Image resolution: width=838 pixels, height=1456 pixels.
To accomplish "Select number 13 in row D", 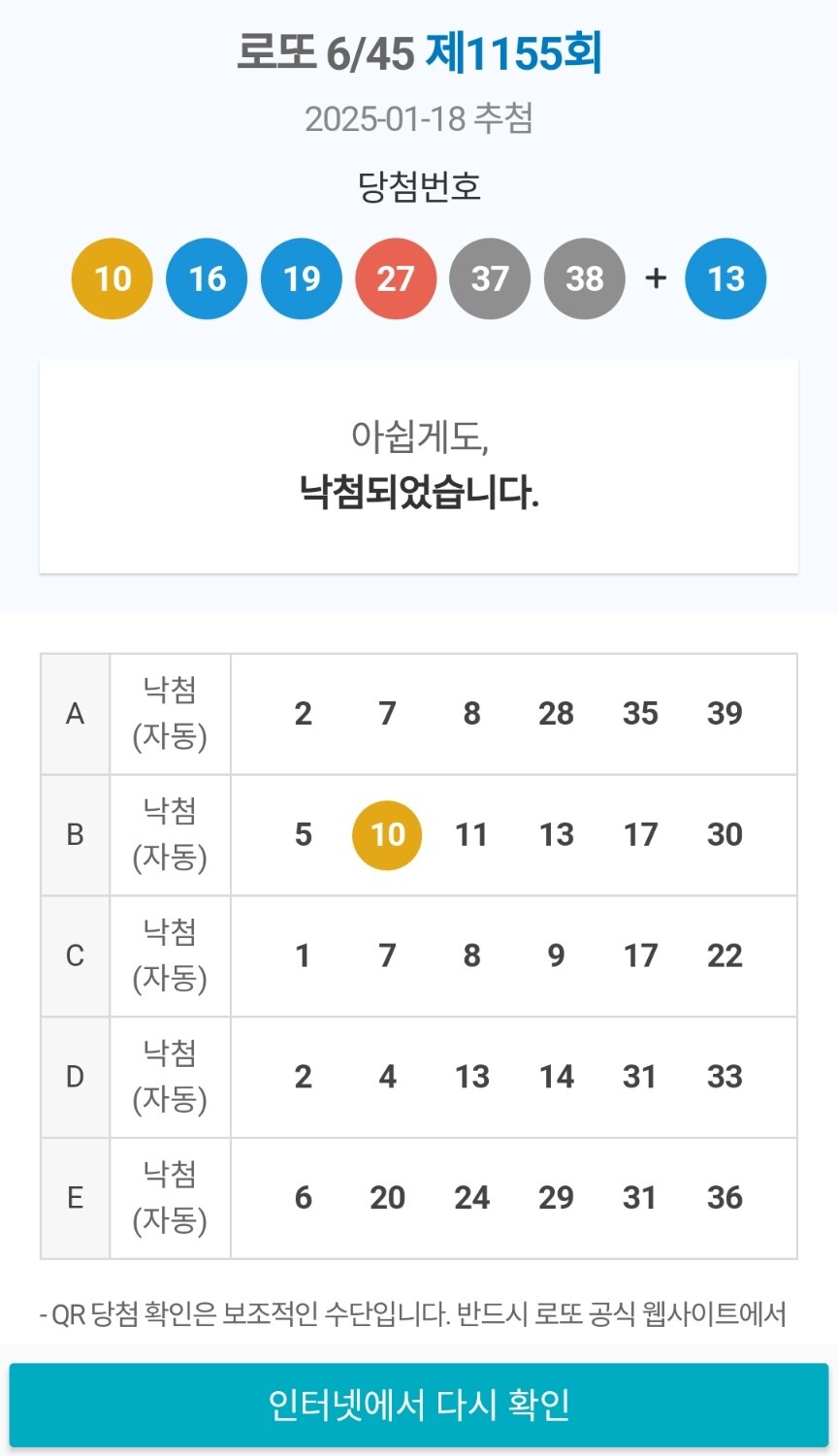I will click(x=471, y=1077).
